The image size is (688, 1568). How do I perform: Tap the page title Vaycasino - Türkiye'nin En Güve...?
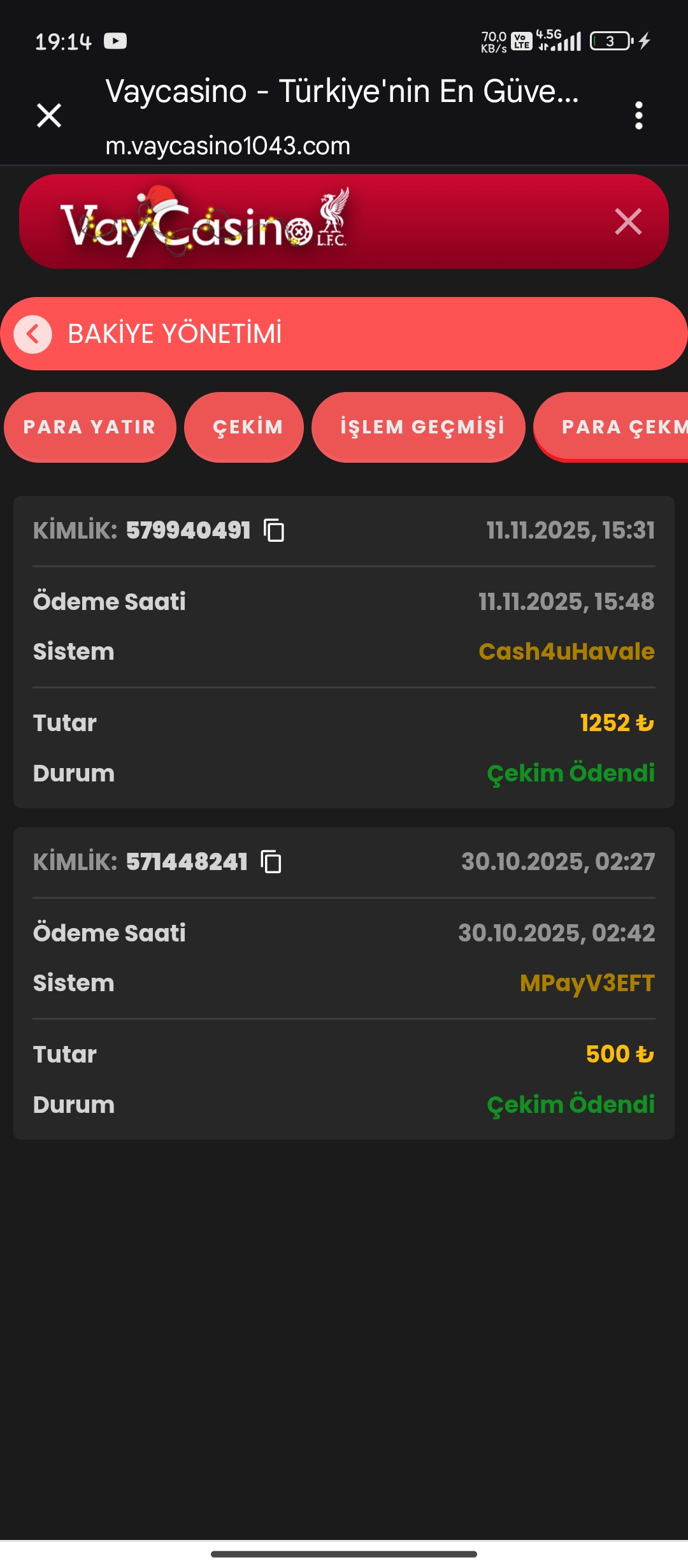pos(344,92)
